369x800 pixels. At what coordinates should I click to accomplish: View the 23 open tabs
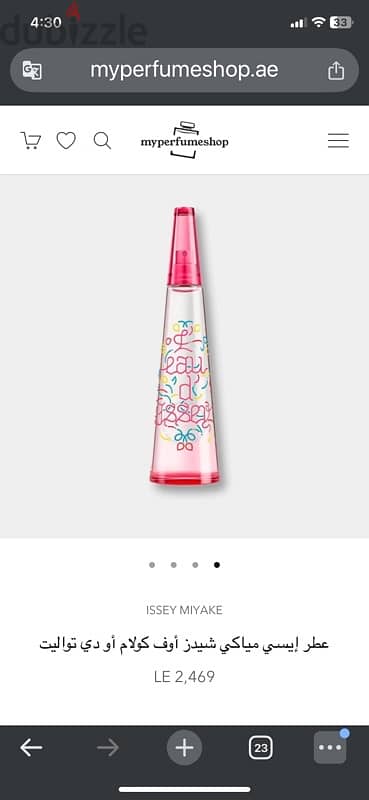[x=261, y=748]
